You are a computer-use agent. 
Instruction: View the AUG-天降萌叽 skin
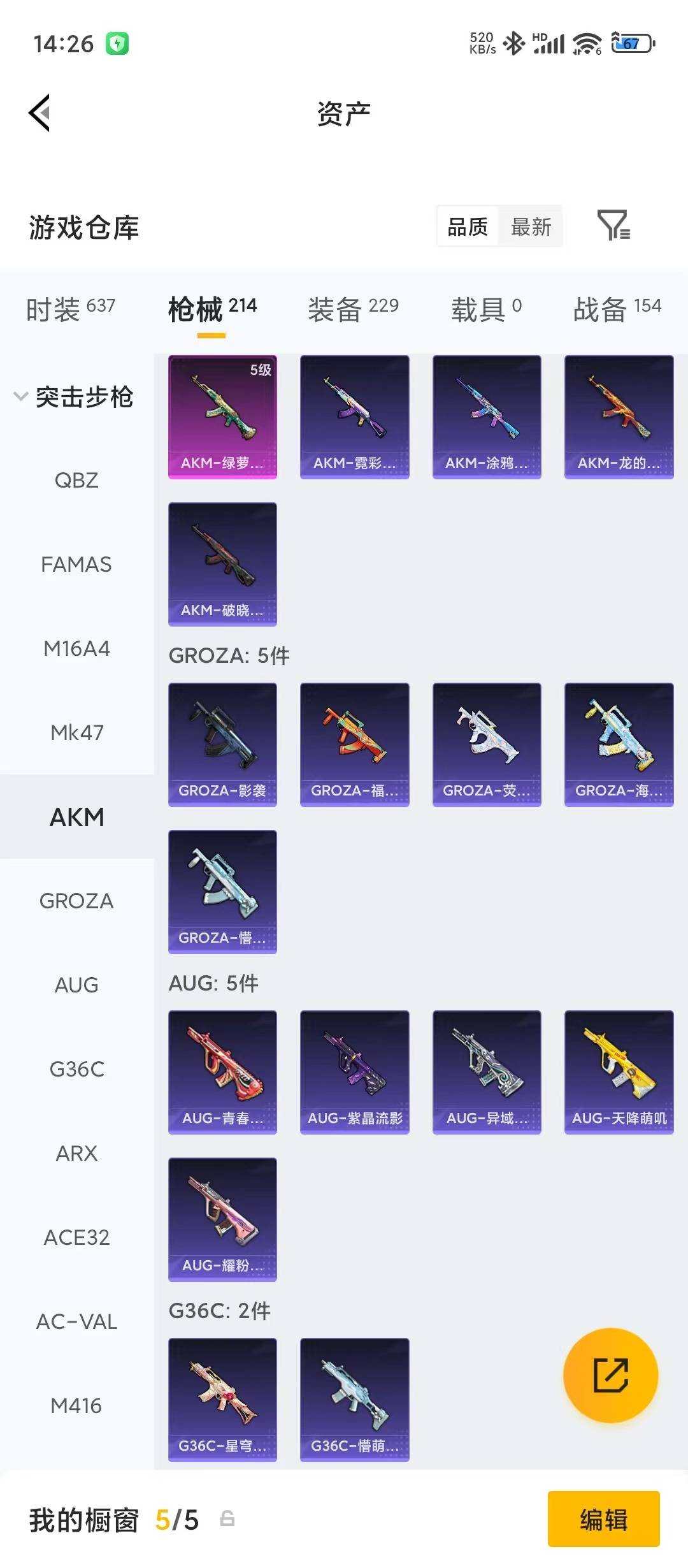[x=619, y=1072]
